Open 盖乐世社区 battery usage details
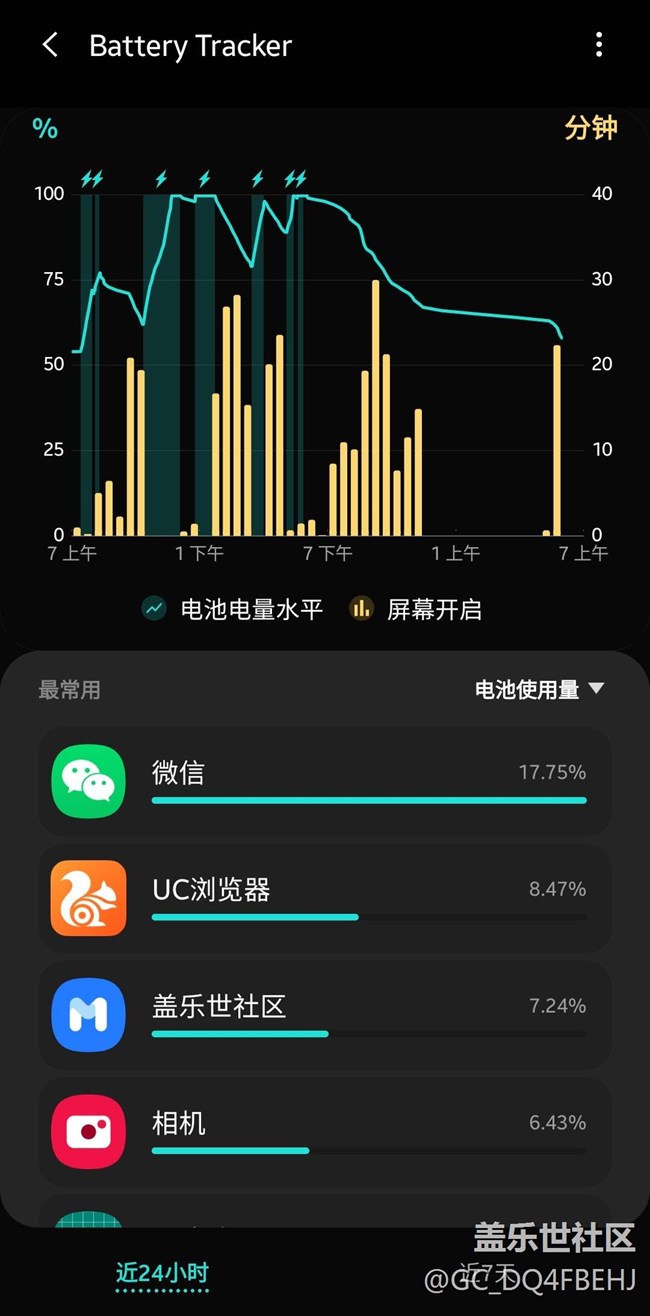Image resolution: width=650 pixels, height=1316 pixels. click(x=324, y=1015)
